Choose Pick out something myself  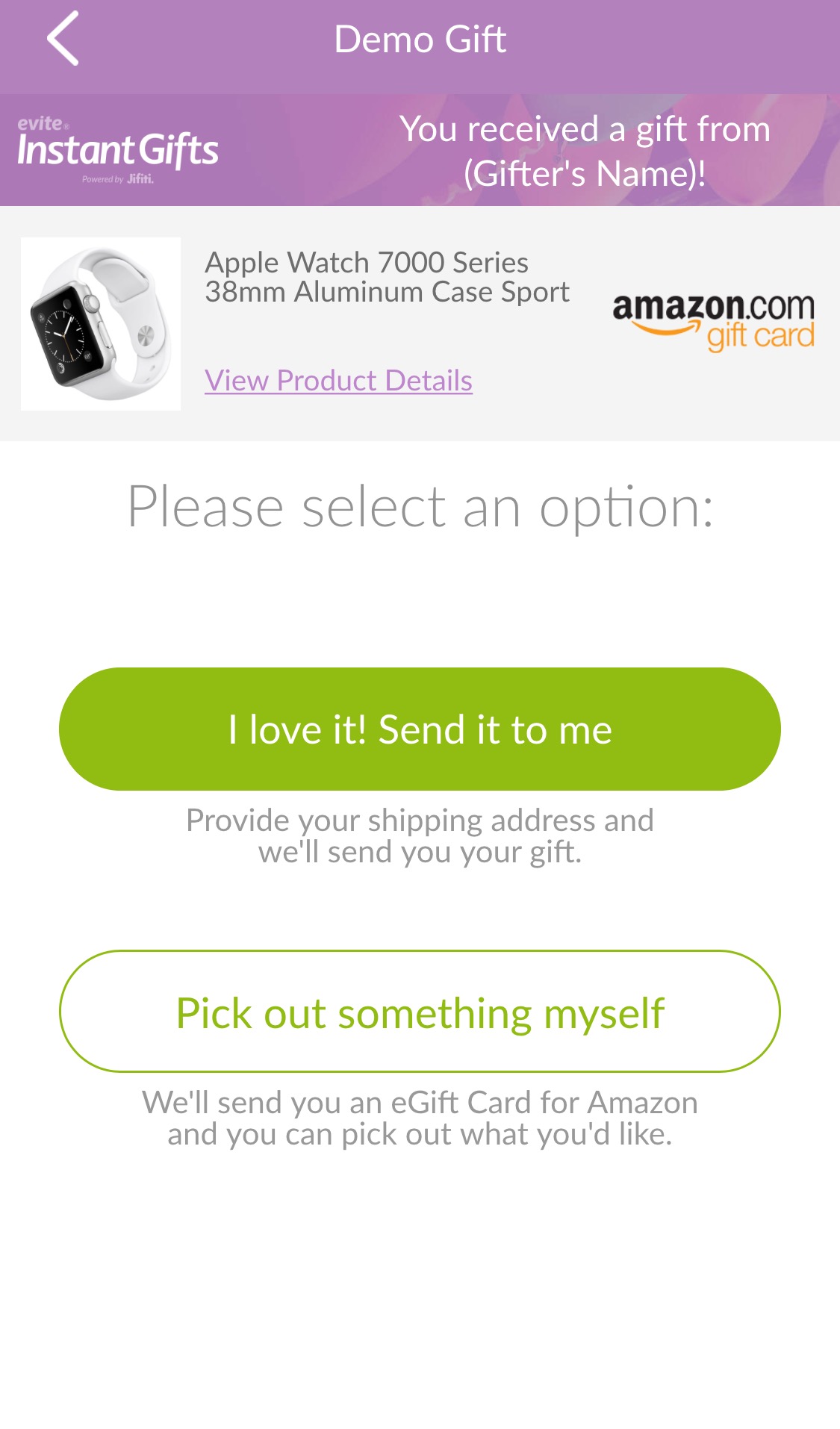(x=420, y=1012)
